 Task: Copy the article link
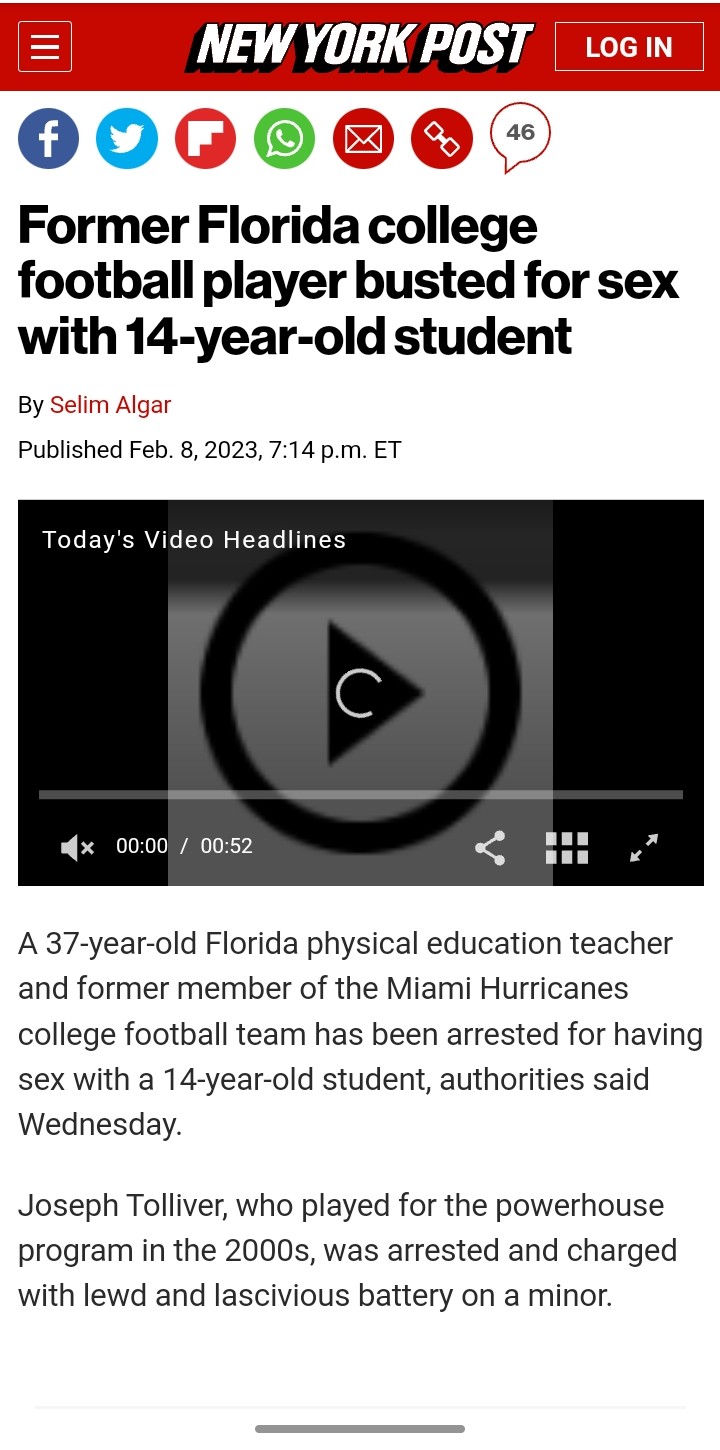pyautogui.click(x=442, y=138)
